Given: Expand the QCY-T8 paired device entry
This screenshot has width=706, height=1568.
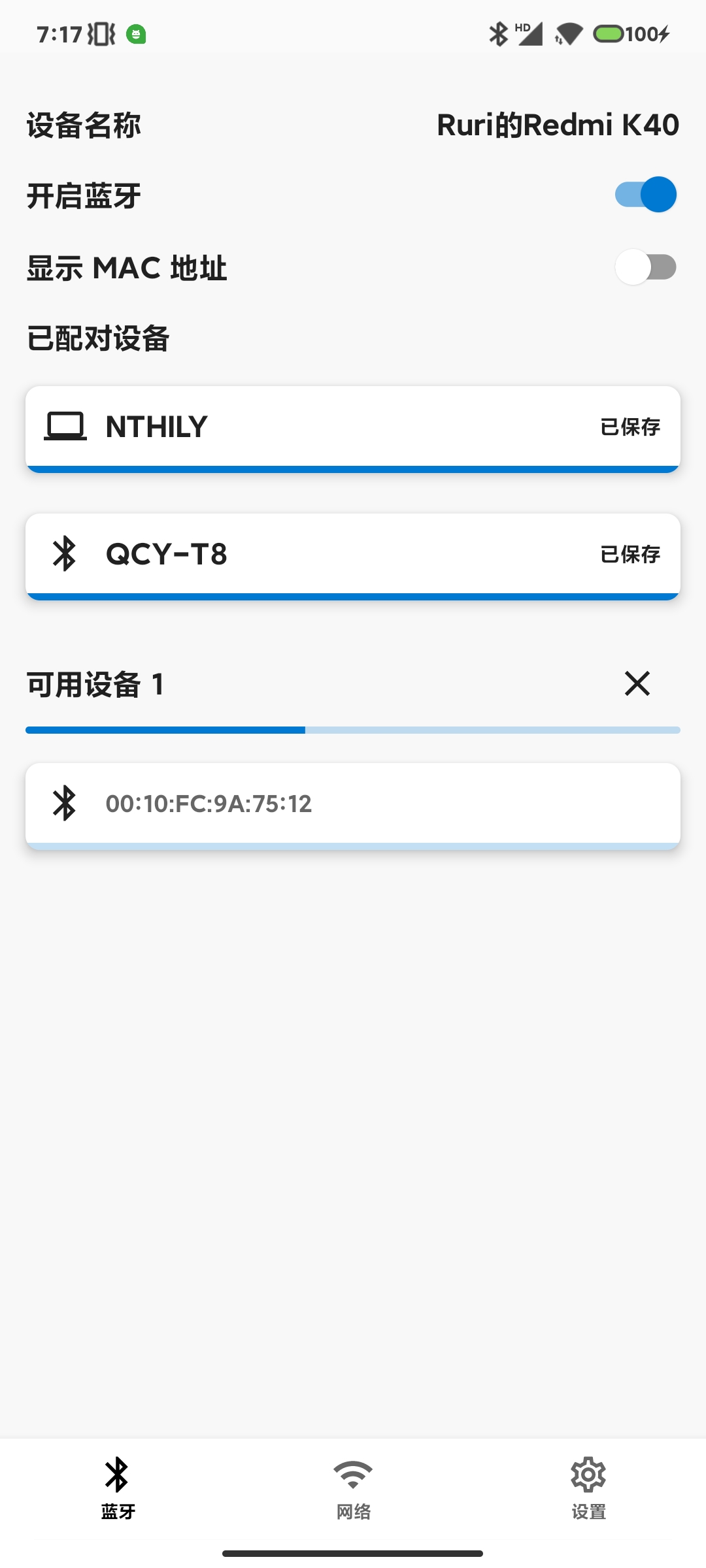Looking at the screenshot, I should point(353,555).
